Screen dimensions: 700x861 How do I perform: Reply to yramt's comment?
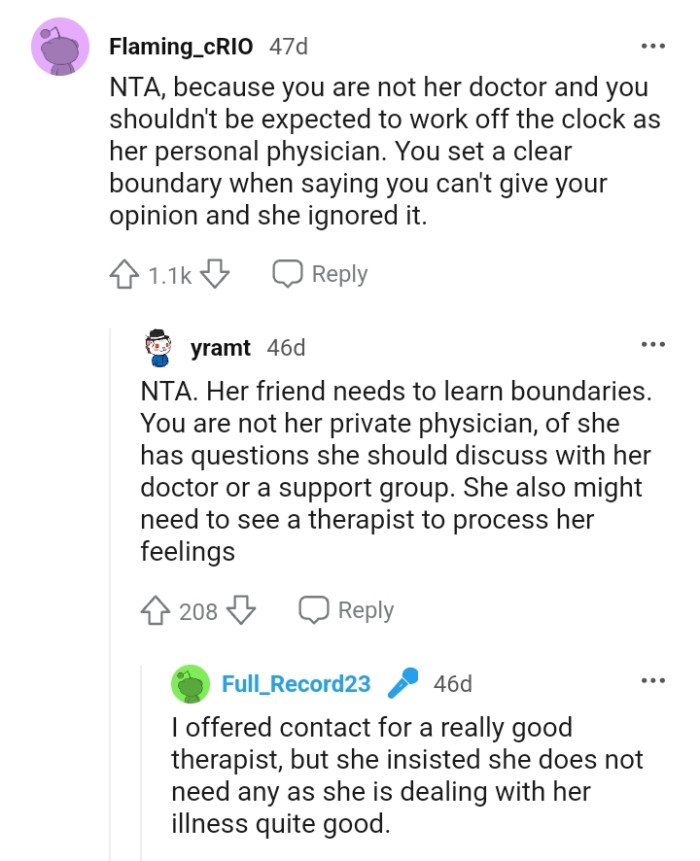click(347, 610)
